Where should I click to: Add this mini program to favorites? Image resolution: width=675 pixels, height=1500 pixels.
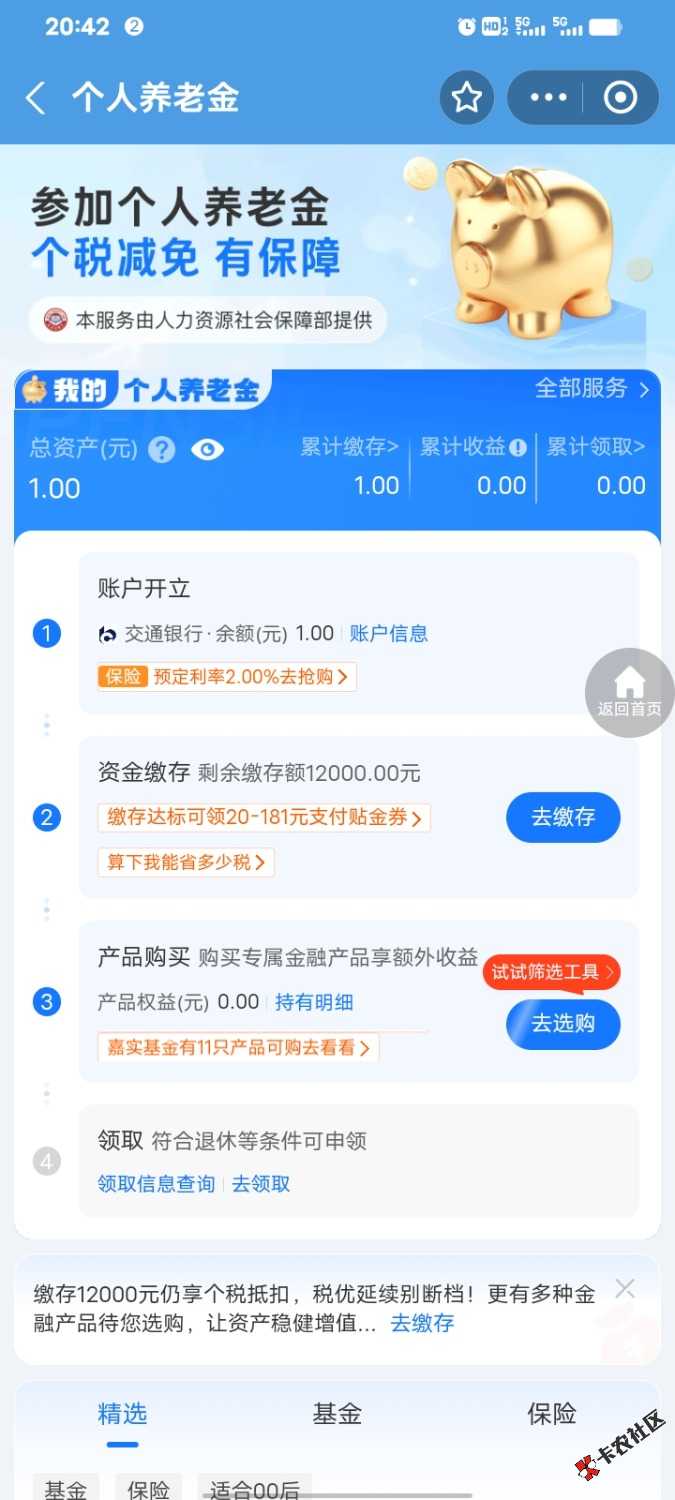pos(466,98)
